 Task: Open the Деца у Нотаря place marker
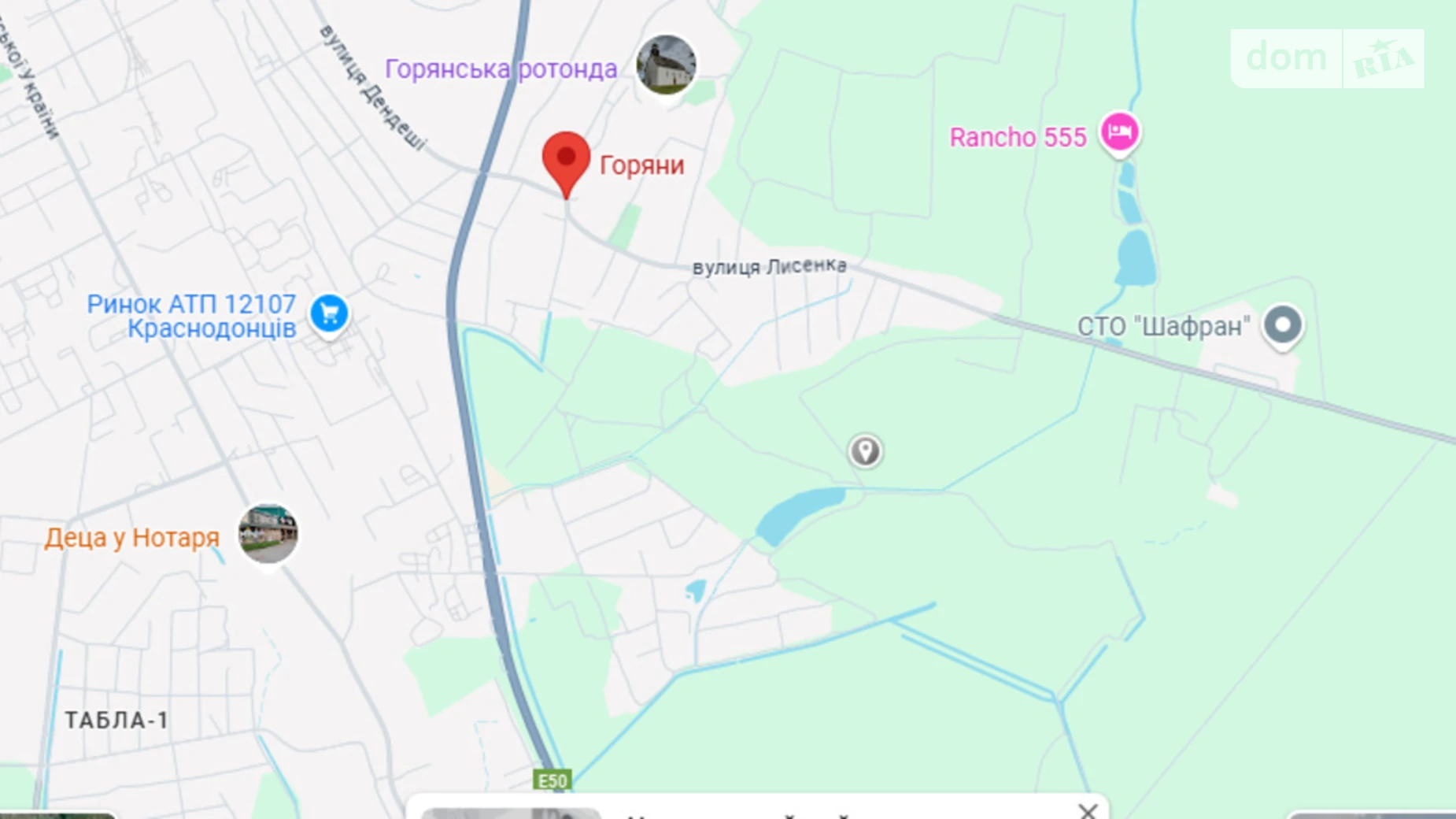[x=268, y=534]
